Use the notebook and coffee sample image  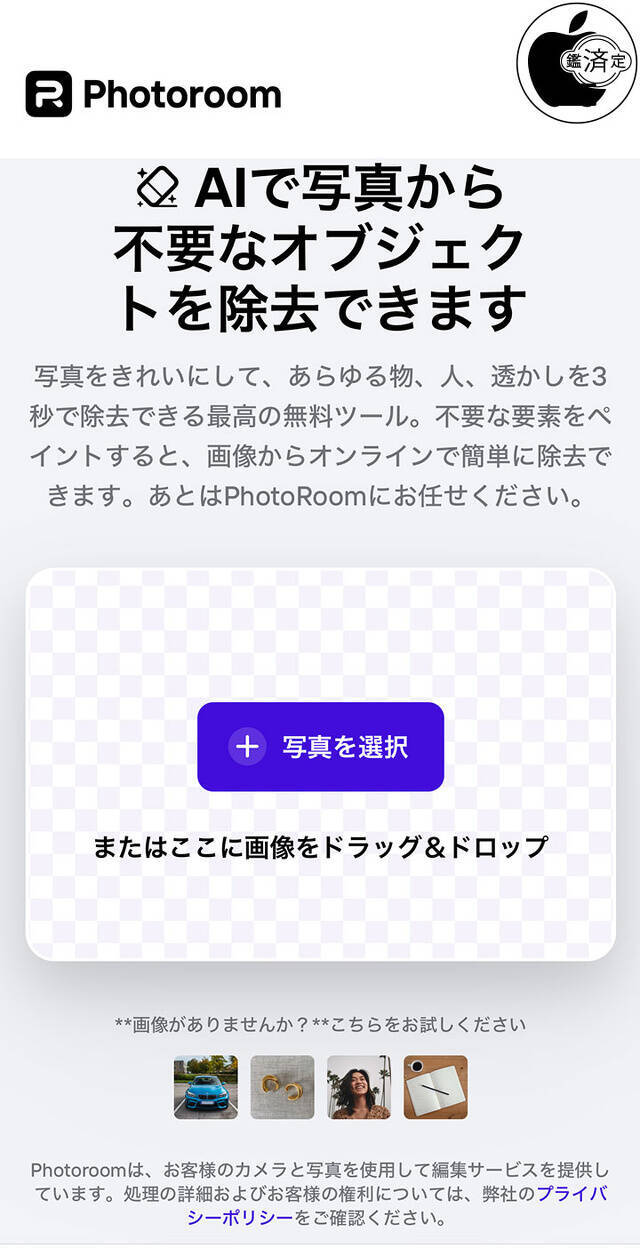click(435, 1087)
